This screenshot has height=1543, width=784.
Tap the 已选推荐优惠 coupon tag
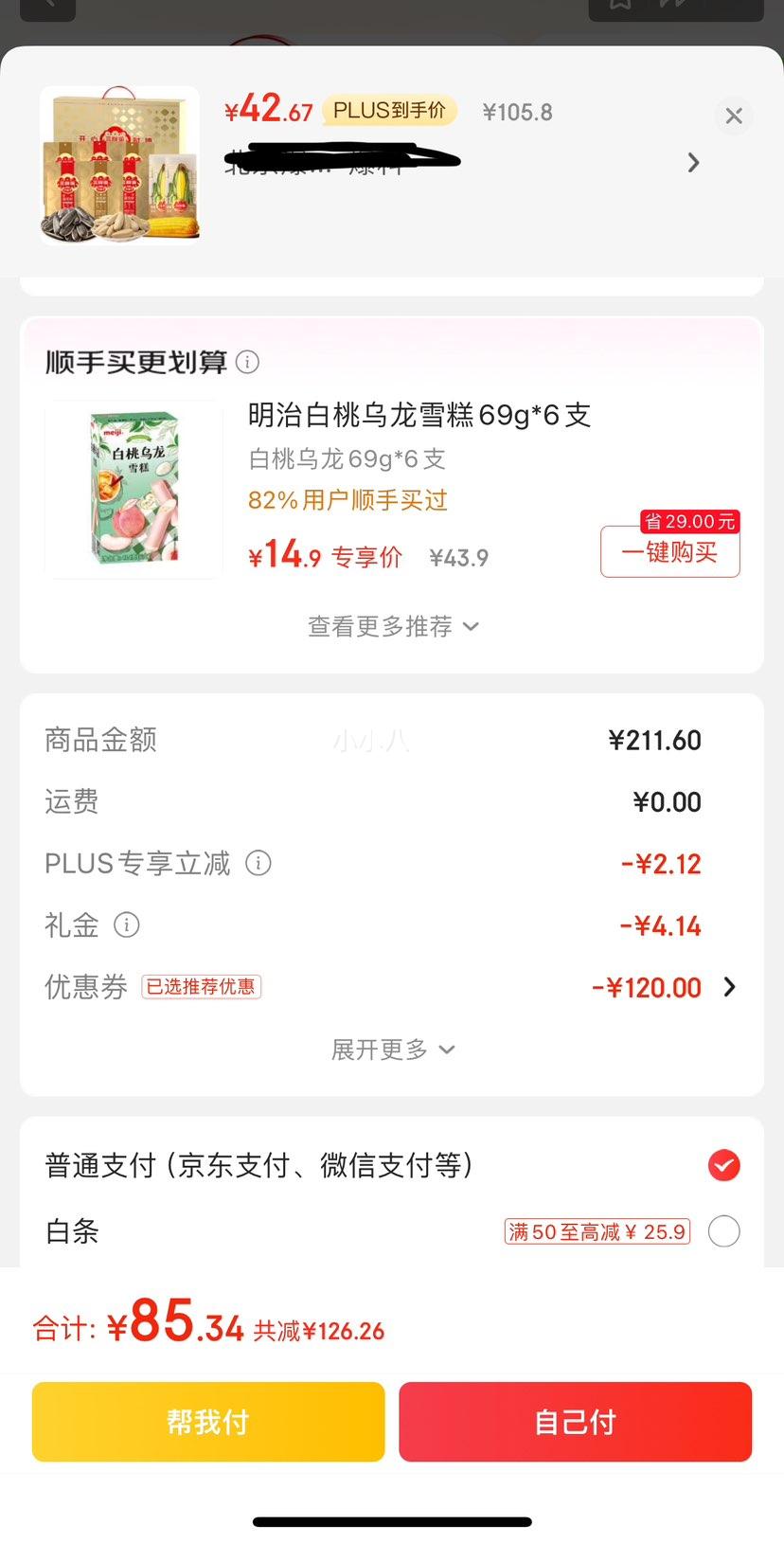(x=201, y=986)
